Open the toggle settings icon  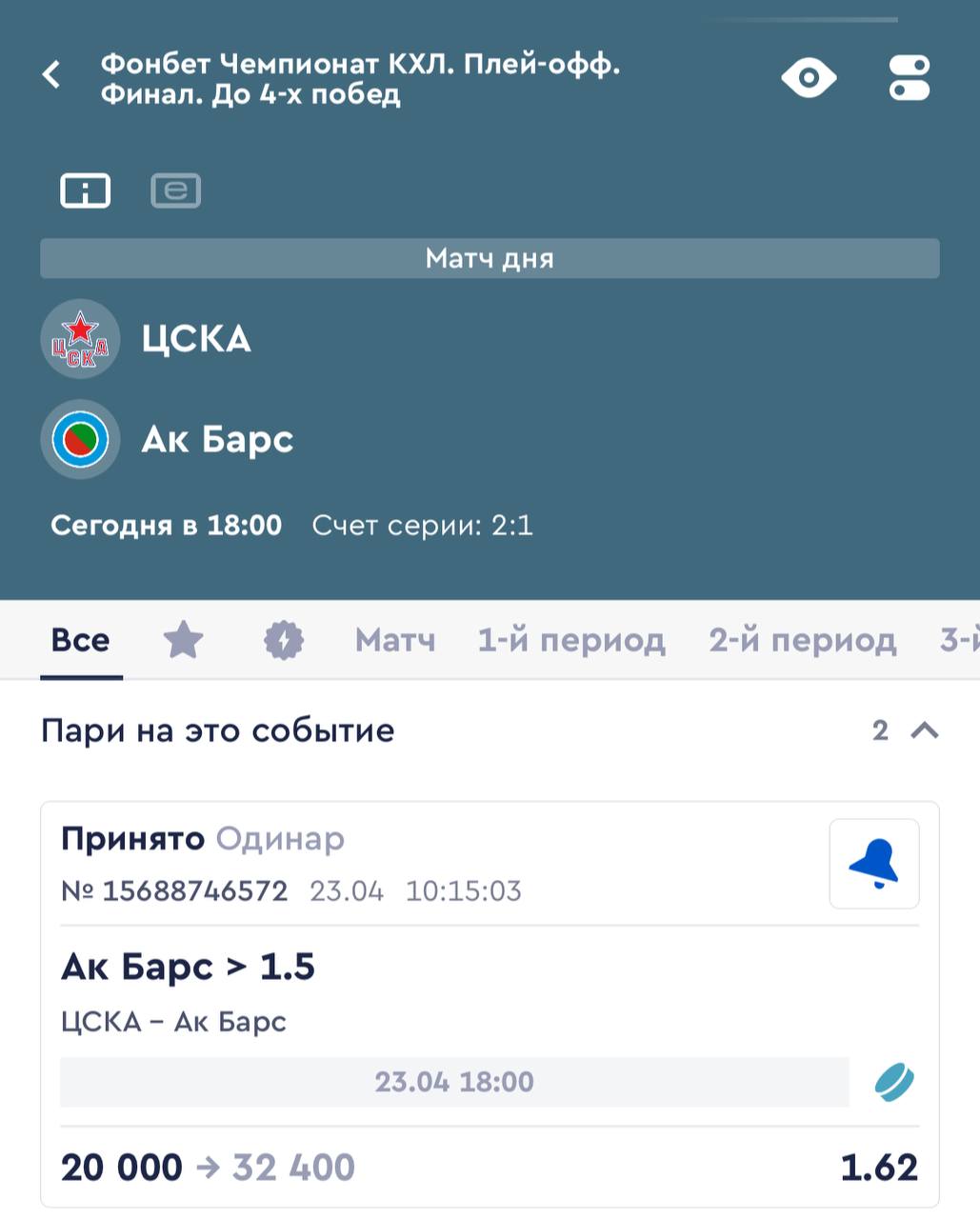pyautogui.click(x=909, y=78)
